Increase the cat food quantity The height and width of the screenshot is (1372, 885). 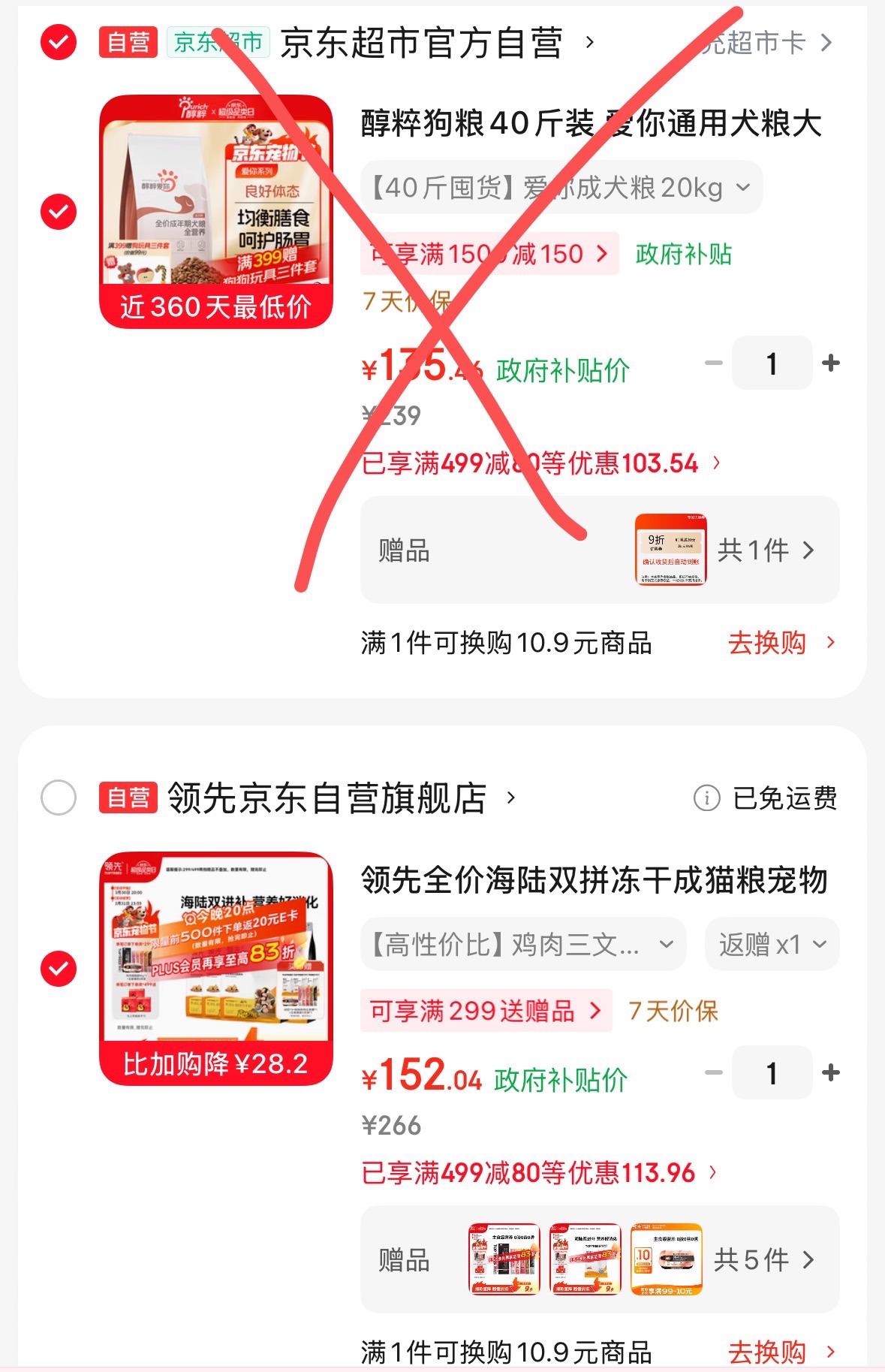830,1073
